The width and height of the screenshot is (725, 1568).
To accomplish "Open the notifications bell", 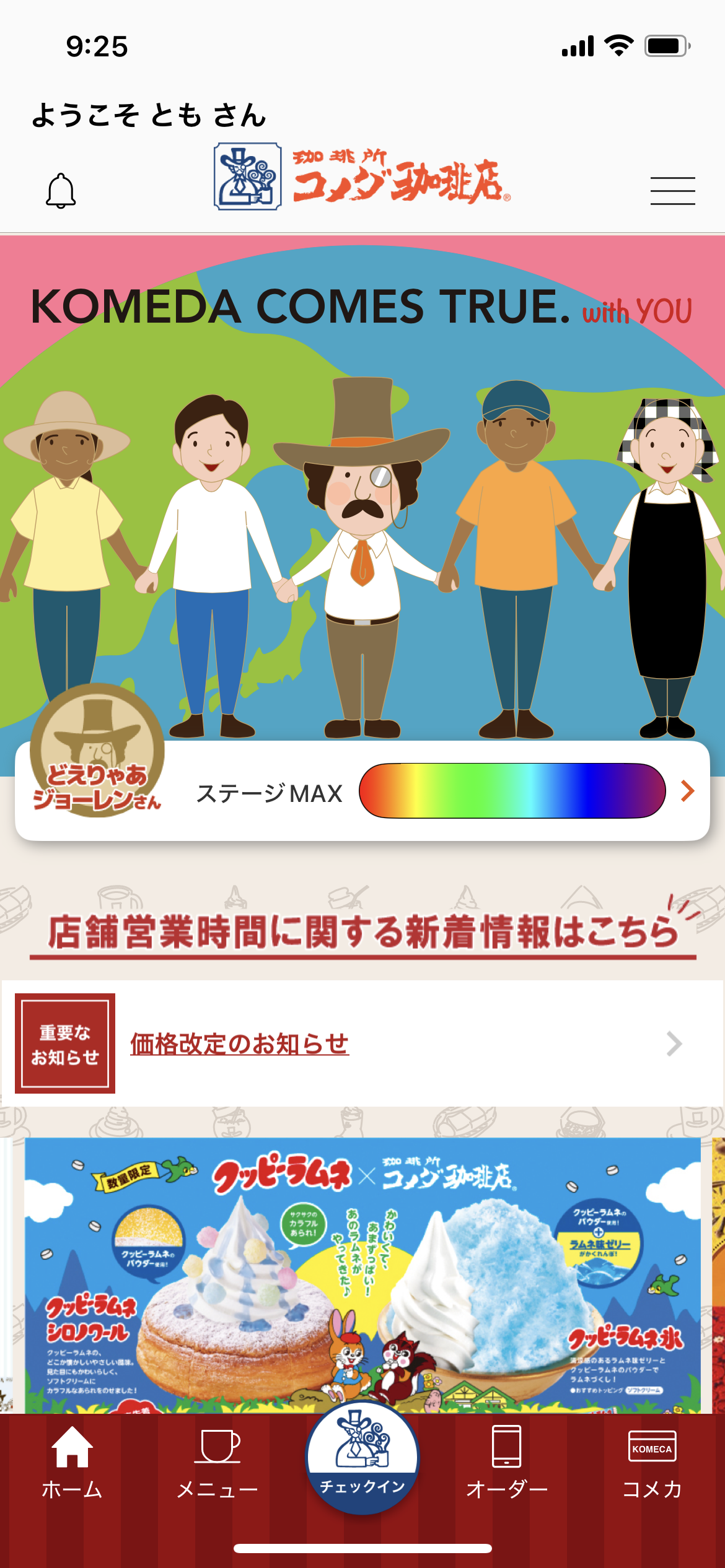I will click(x=61, y=190).
